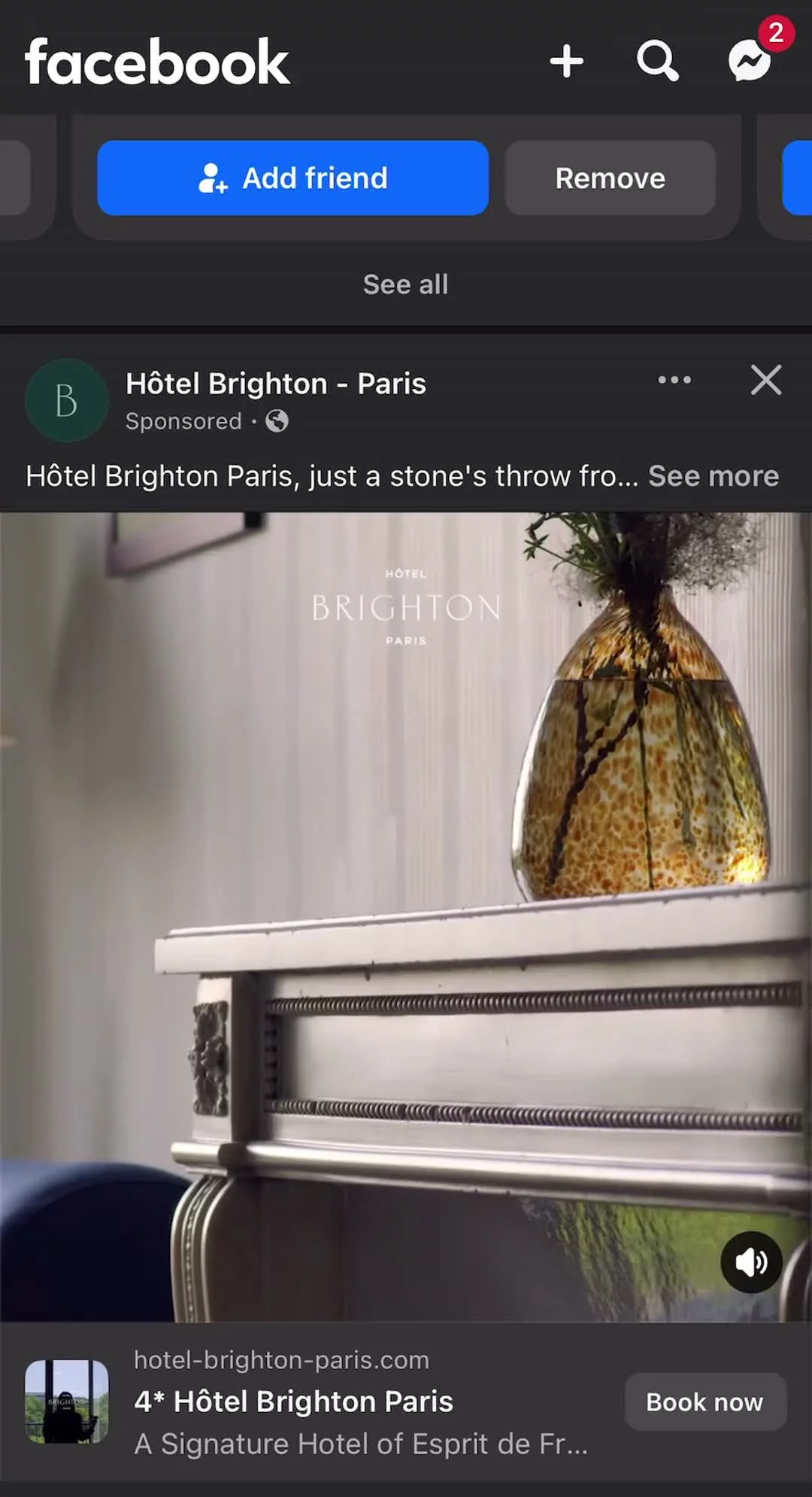Open Facebook search
Image resolution: width=812 pixels, height=1497 pixels.
pyautogui.click(x=658, y=61)
